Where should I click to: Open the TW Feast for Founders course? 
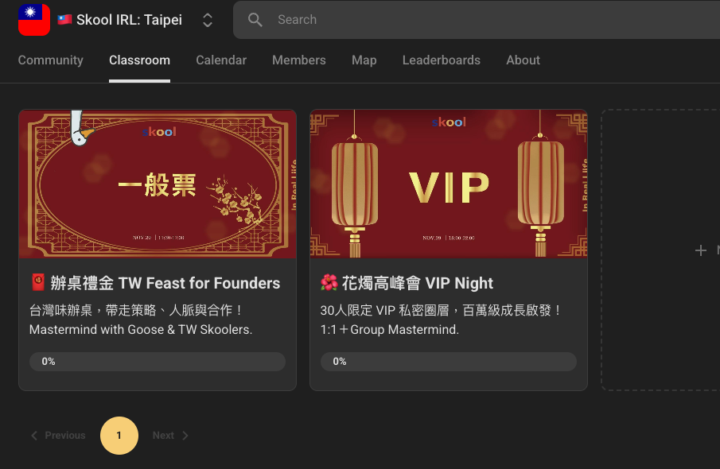tap(157, 249)
